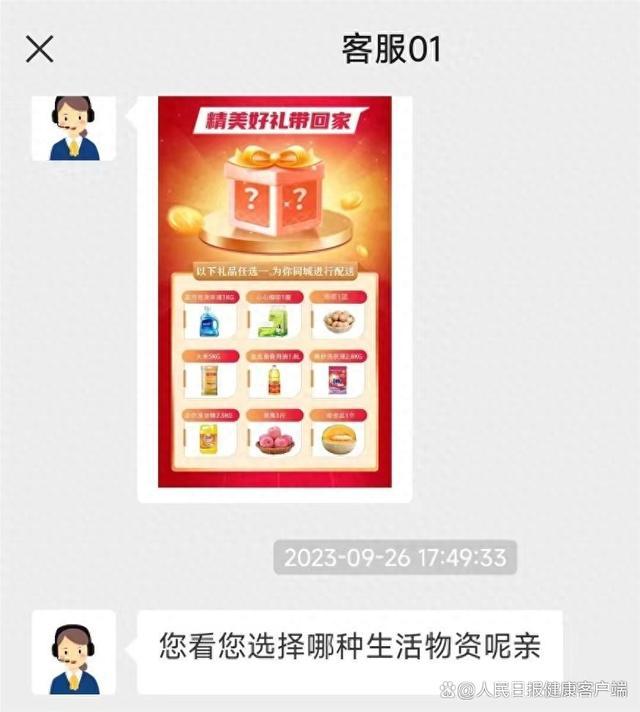Open the gift promotion image message
Image resolution: width=640 pixels, height=712 pixels.
coord(274,292)
